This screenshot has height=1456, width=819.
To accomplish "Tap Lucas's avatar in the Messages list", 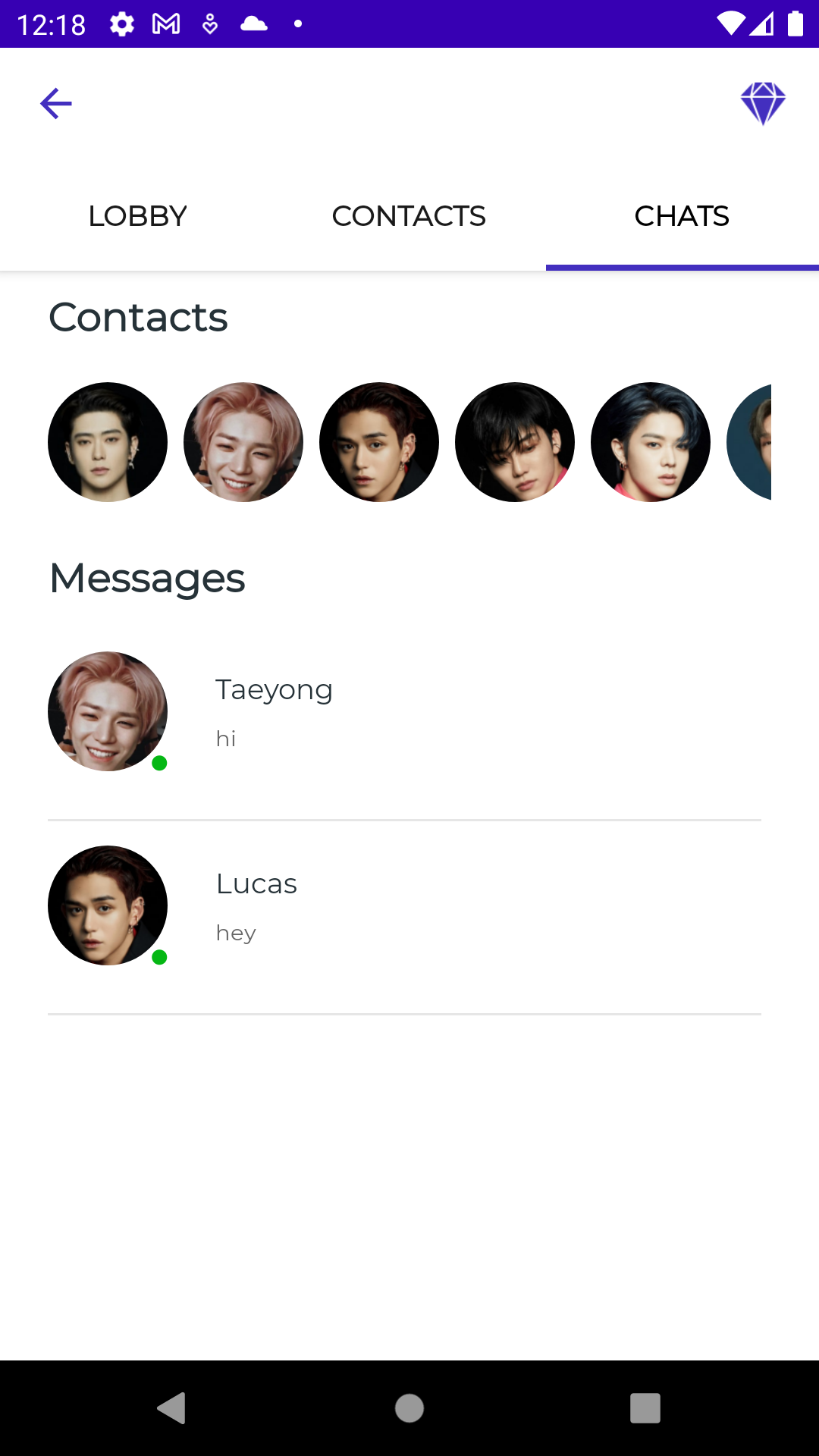I will point(107,905).
